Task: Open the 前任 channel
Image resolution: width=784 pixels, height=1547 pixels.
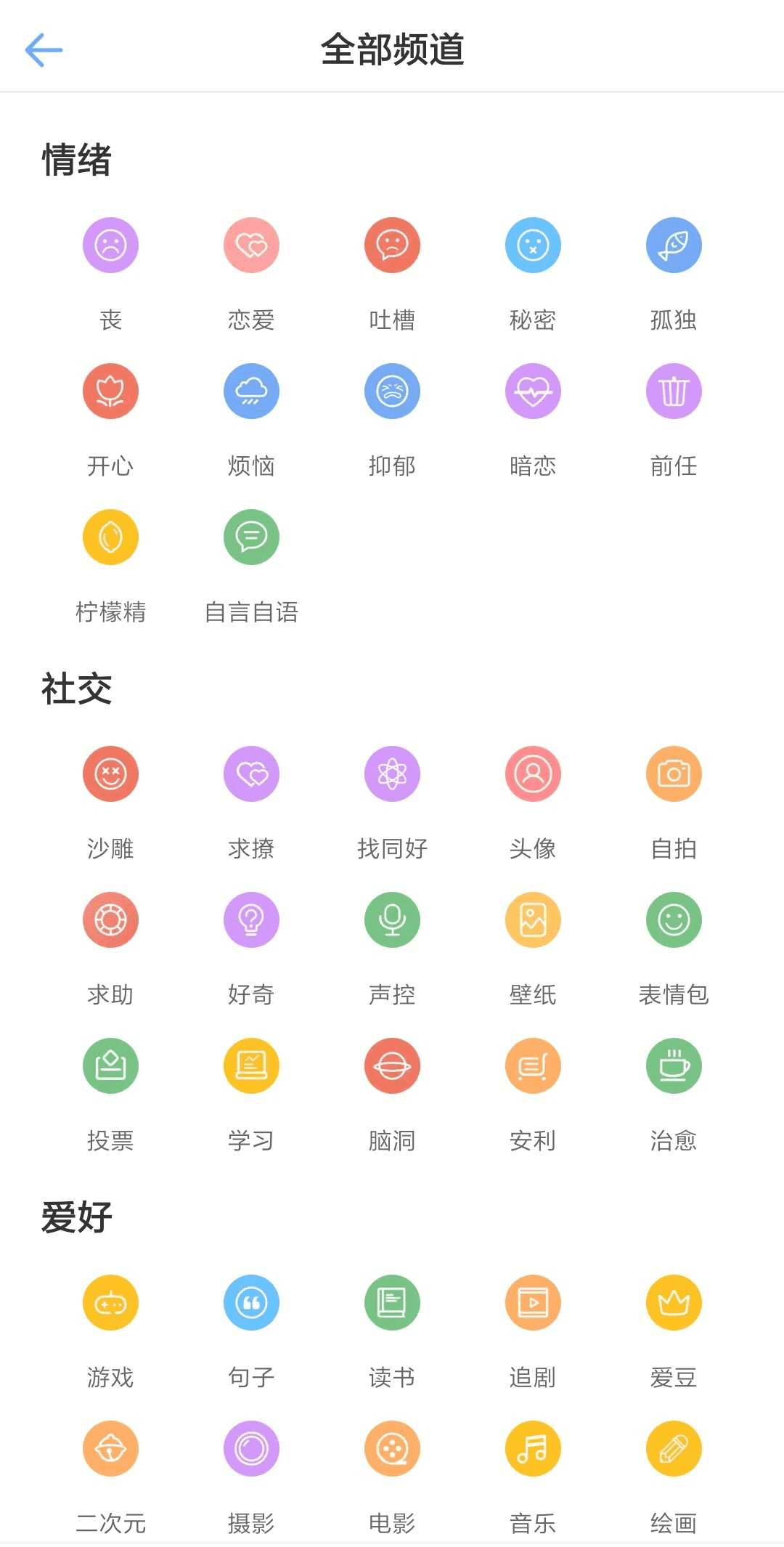Action: pyautogui.click(x=674, y=391)
